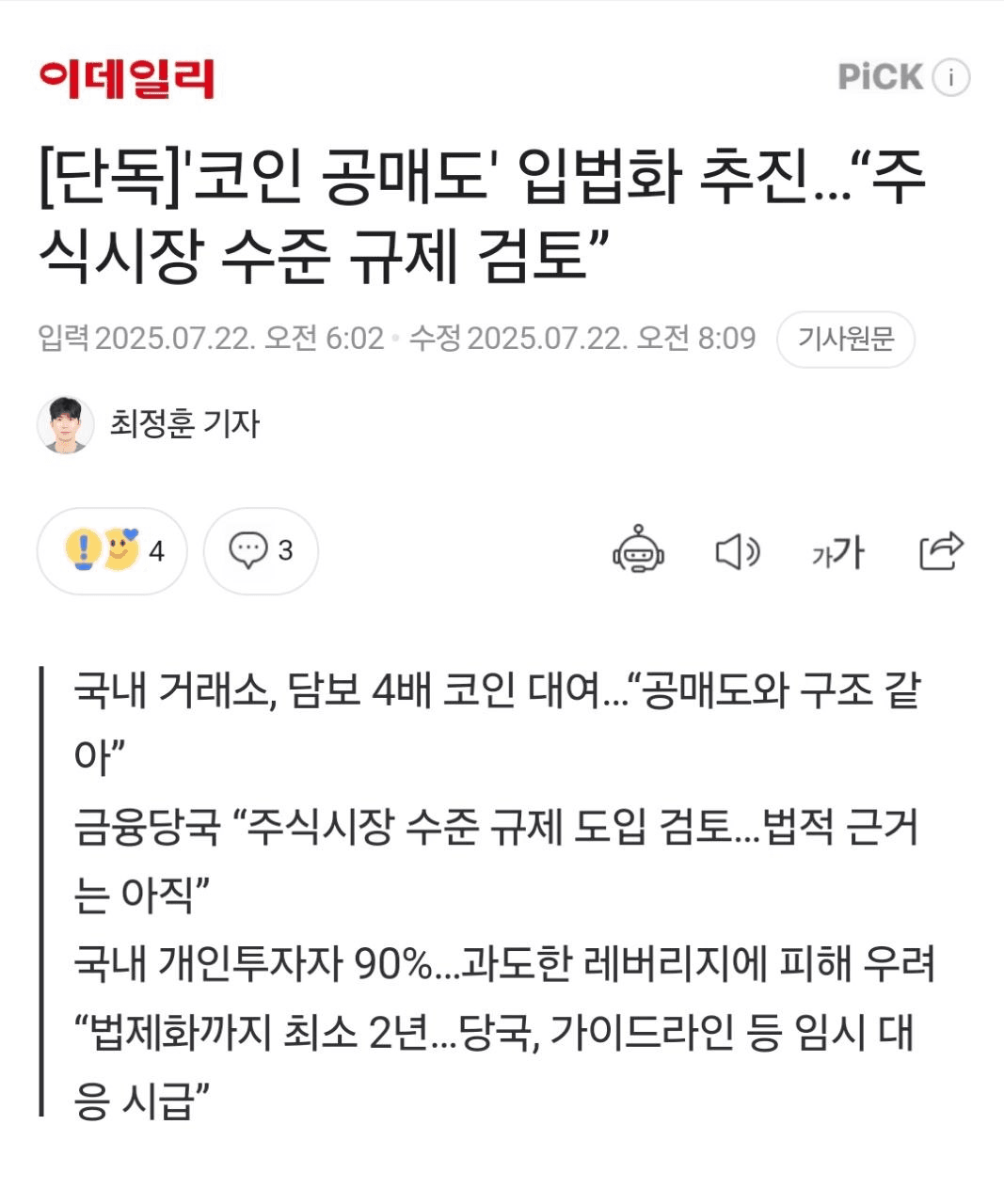Open the comments button showing 3

tap(261, 551)
